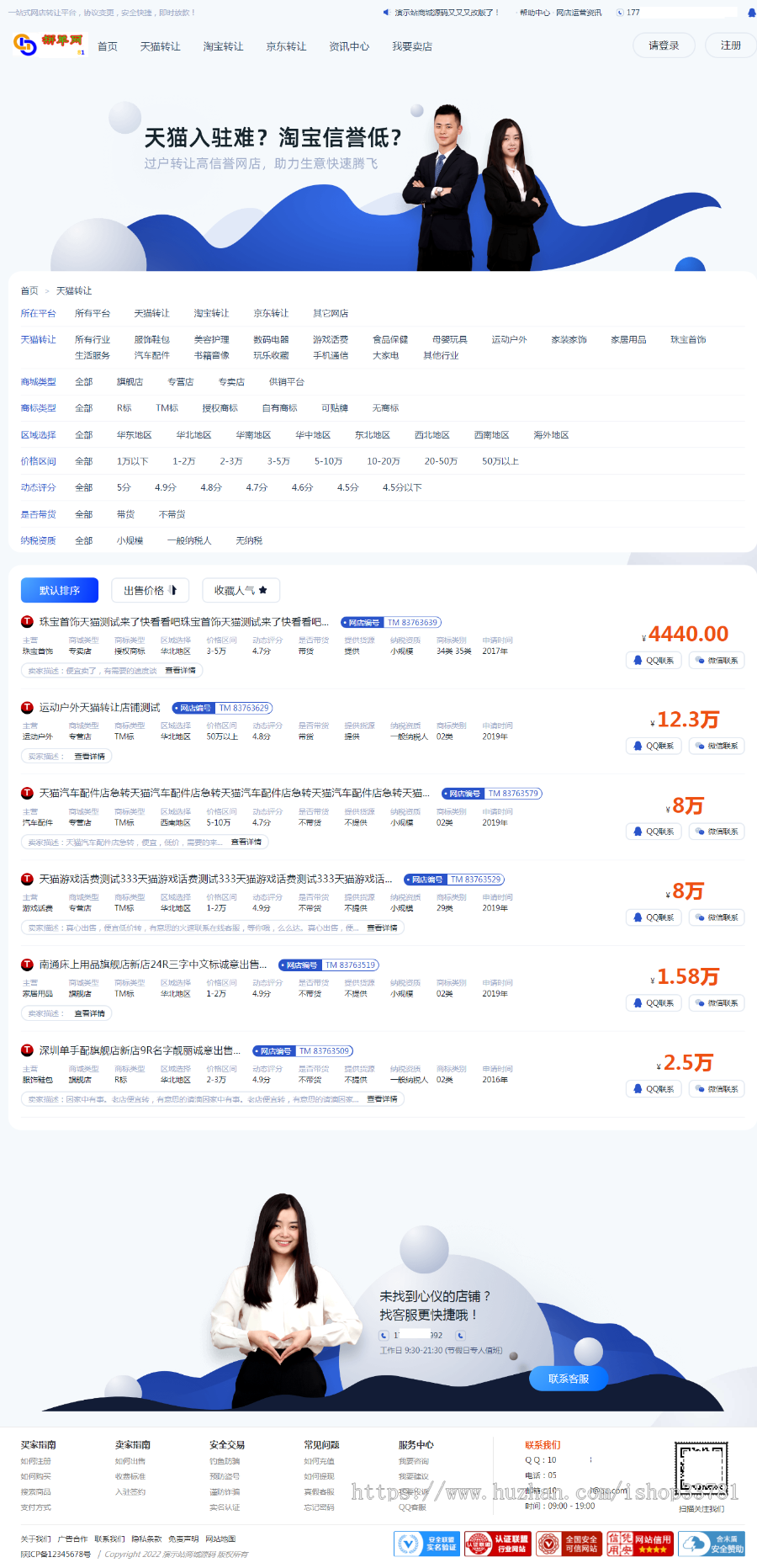Filter by industry 服饰鞋包
This screenshot has width=757, height=1568.
(151, 339)
